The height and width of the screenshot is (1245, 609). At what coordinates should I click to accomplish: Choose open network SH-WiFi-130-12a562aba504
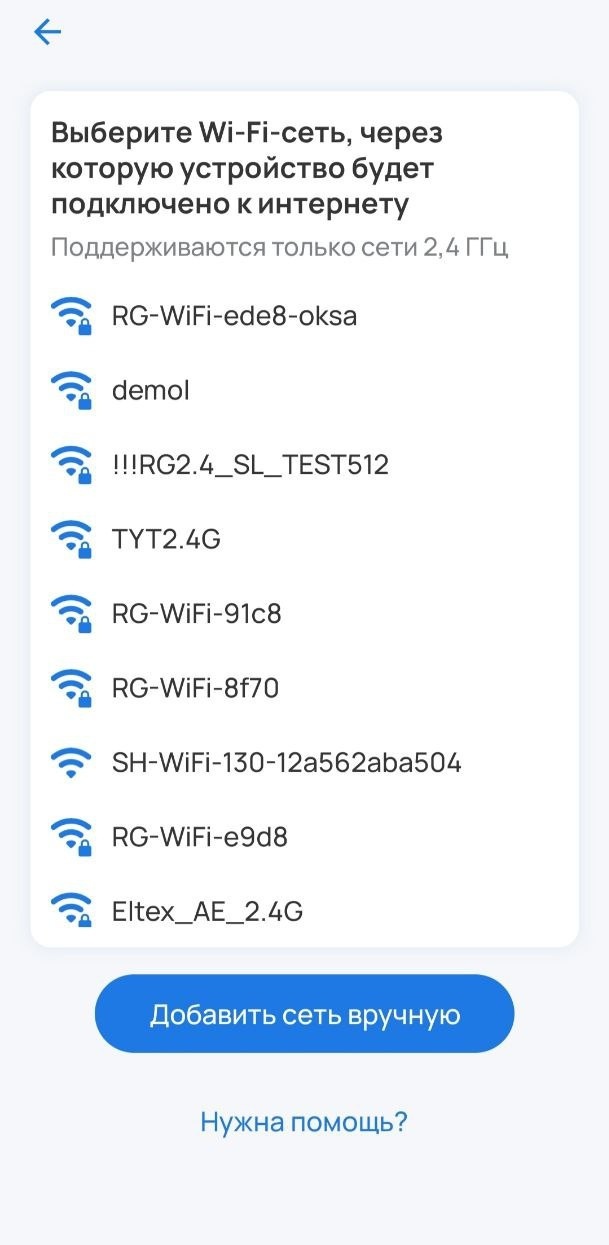[286, 763]
